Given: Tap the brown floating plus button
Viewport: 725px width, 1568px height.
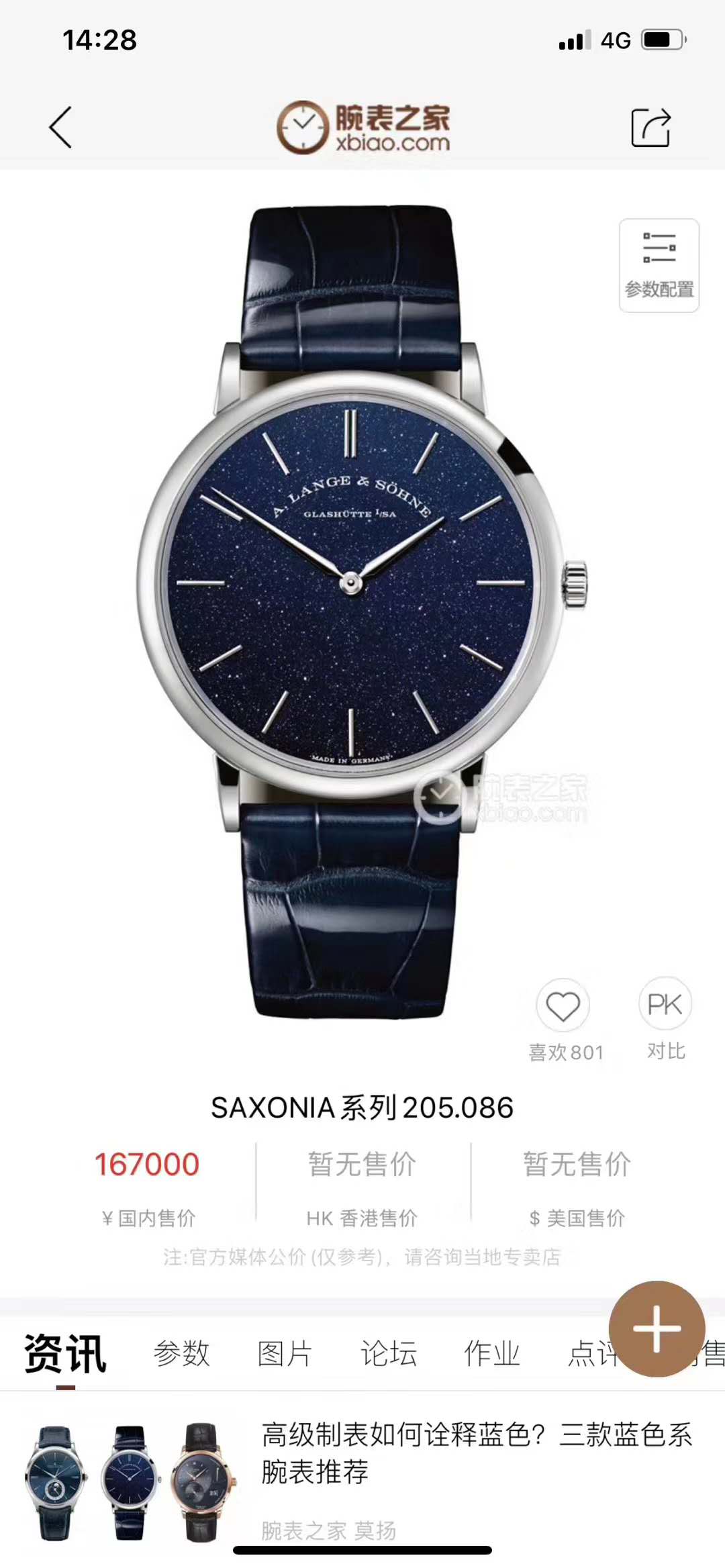Looking at the screenshot, I should pyautogui.click(x=657, y=1328).
